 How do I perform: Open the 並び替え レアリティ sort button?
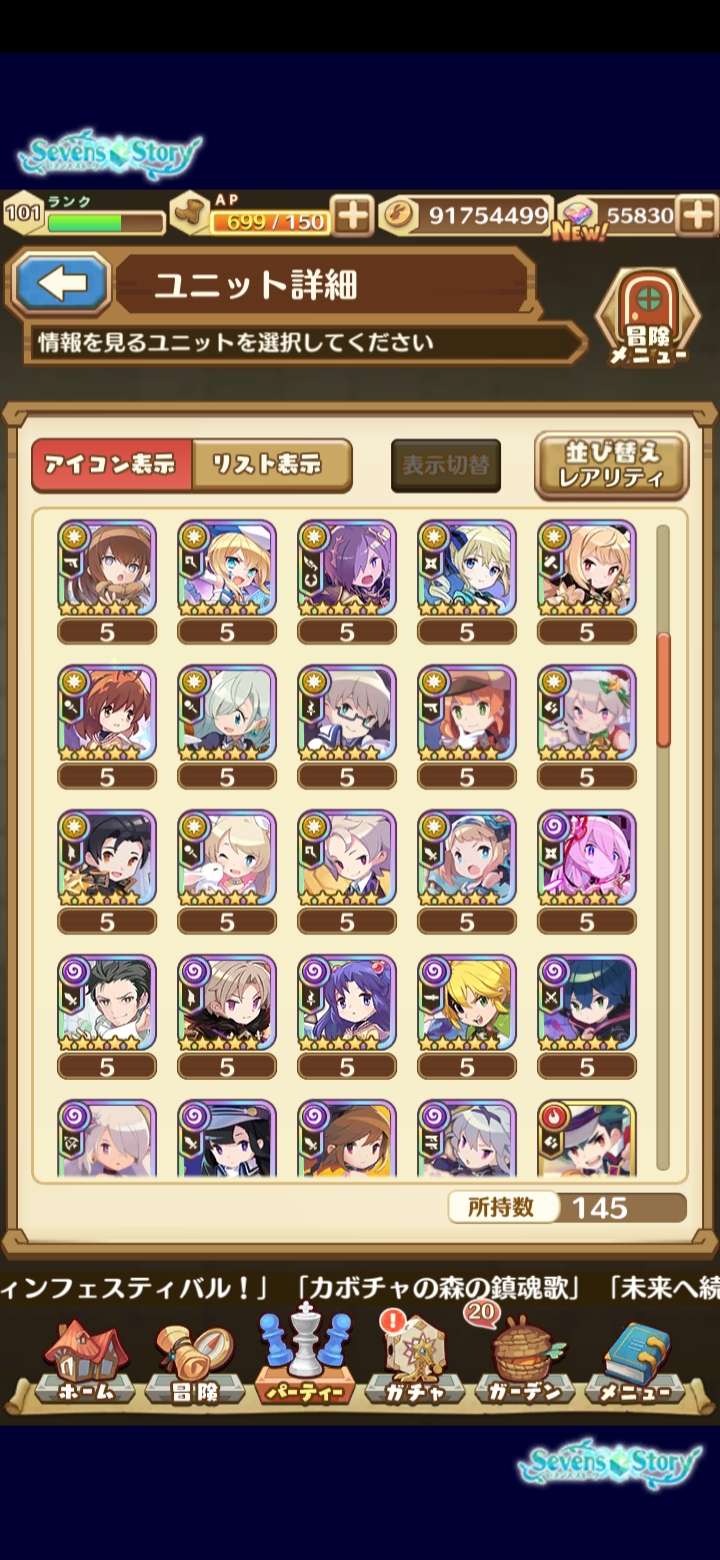(611, 465)
